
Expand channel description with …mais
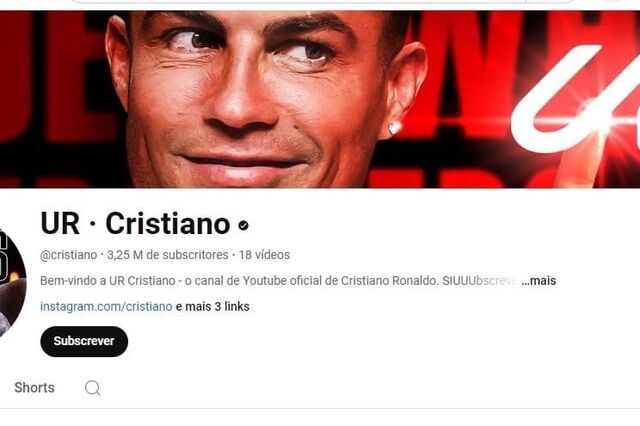tap(539, 281)
